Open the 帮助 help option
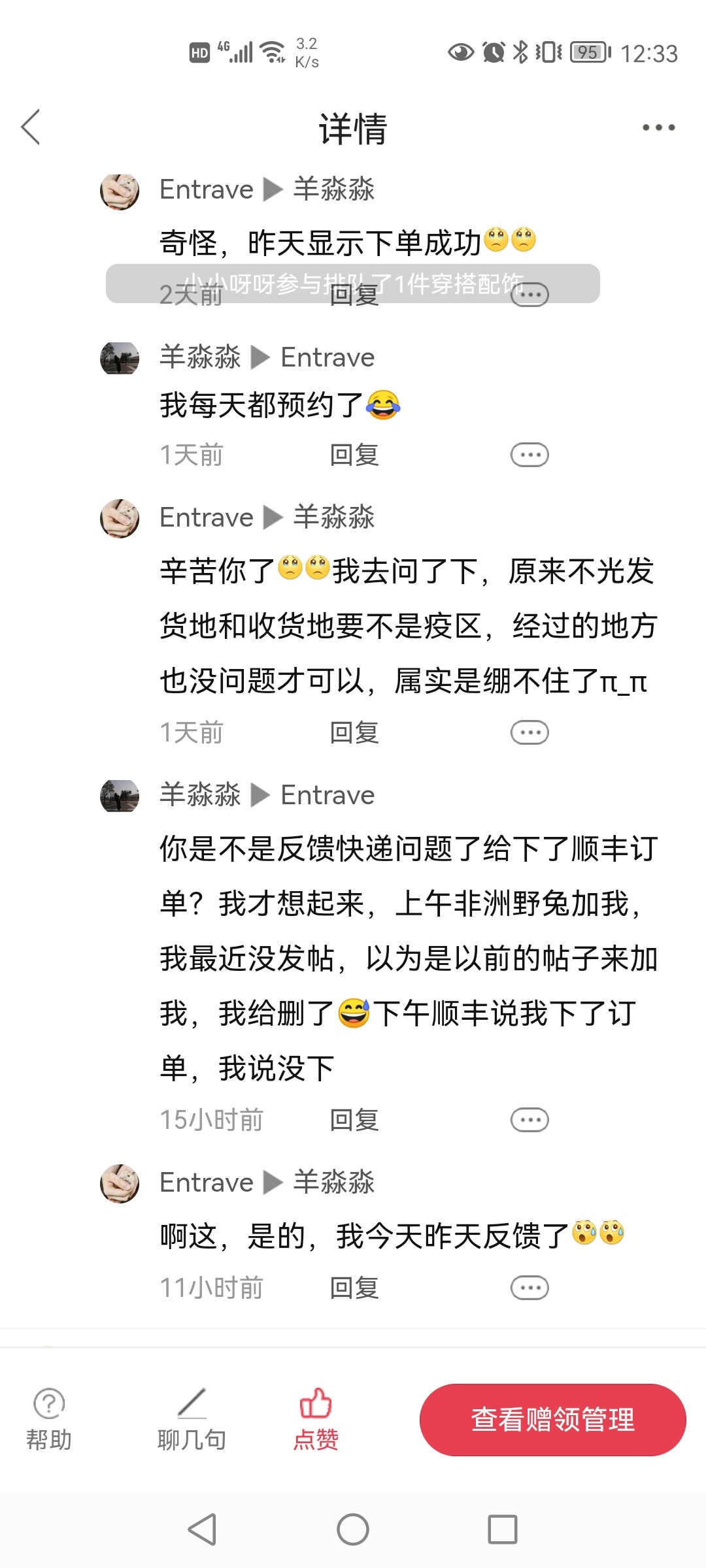Screen dimensions: 706x1568 pos(49,1419)
